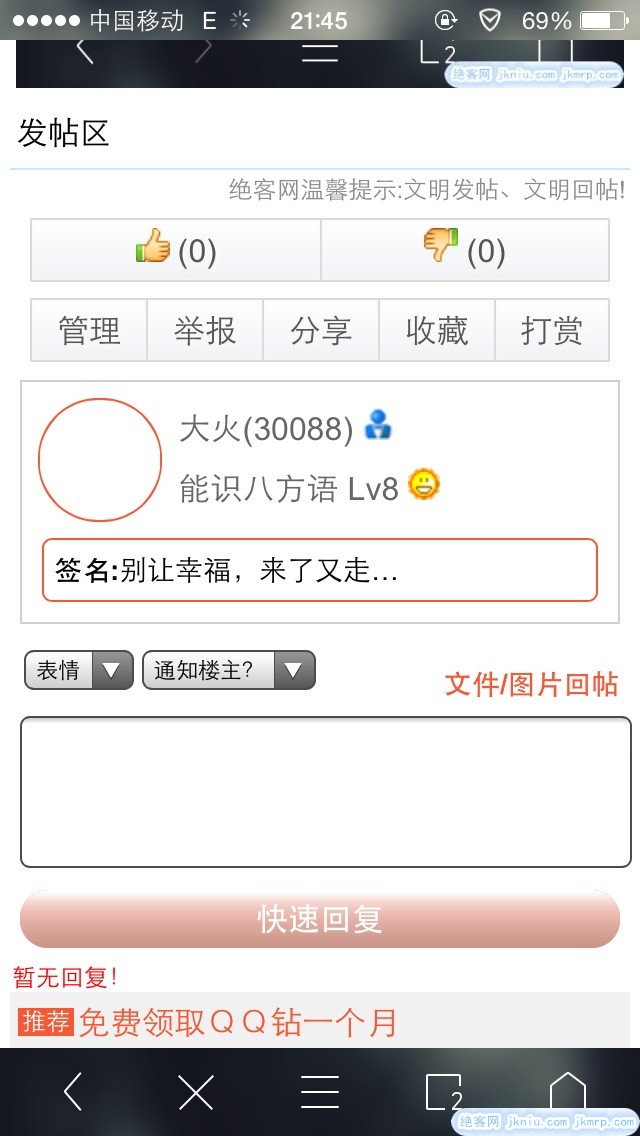Open 文件/图片回帖 reply link
640x1136 pixels.
[531, 684]
